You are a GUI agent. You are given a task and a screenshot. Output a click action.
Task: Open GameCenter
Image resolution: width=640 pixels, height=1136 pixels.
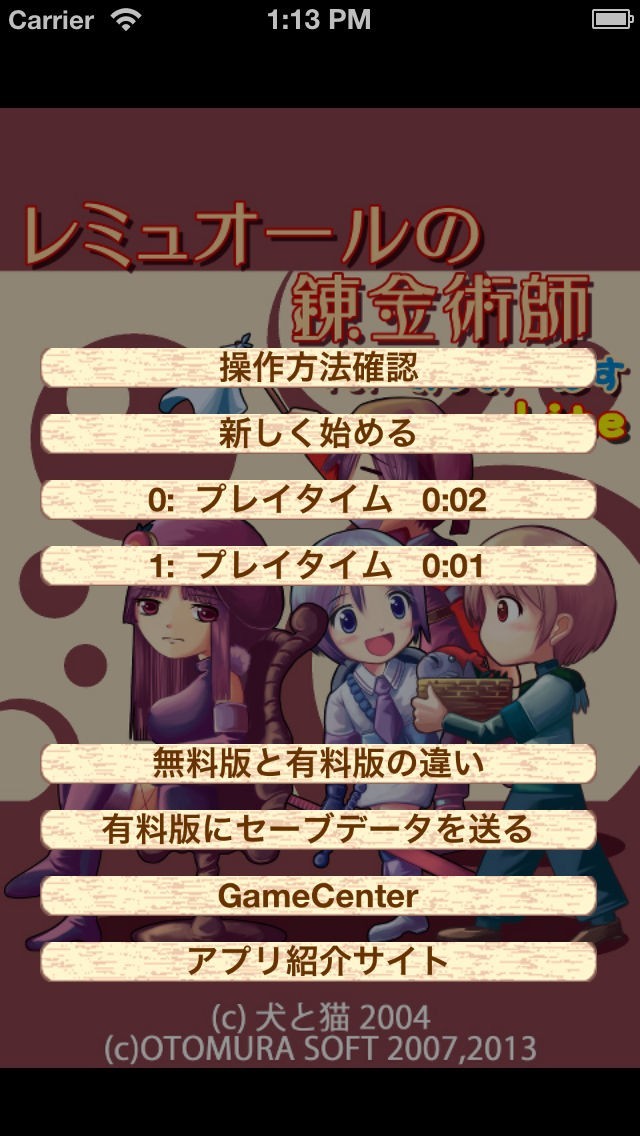pos(318,895)
